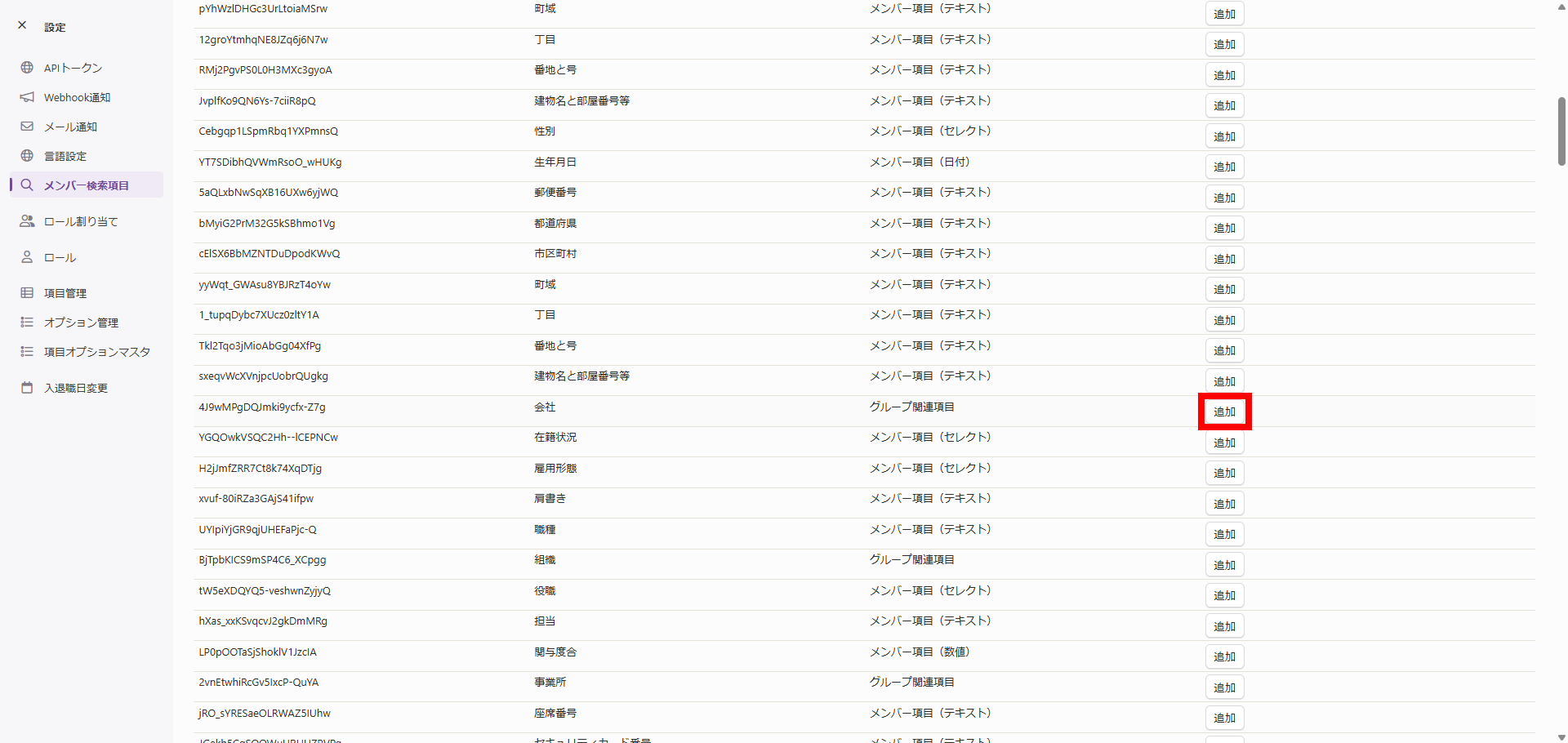Select メンバー検索項目 in sidebar
This screenshot has height=743, width=1568.
(x=86, y=185)
